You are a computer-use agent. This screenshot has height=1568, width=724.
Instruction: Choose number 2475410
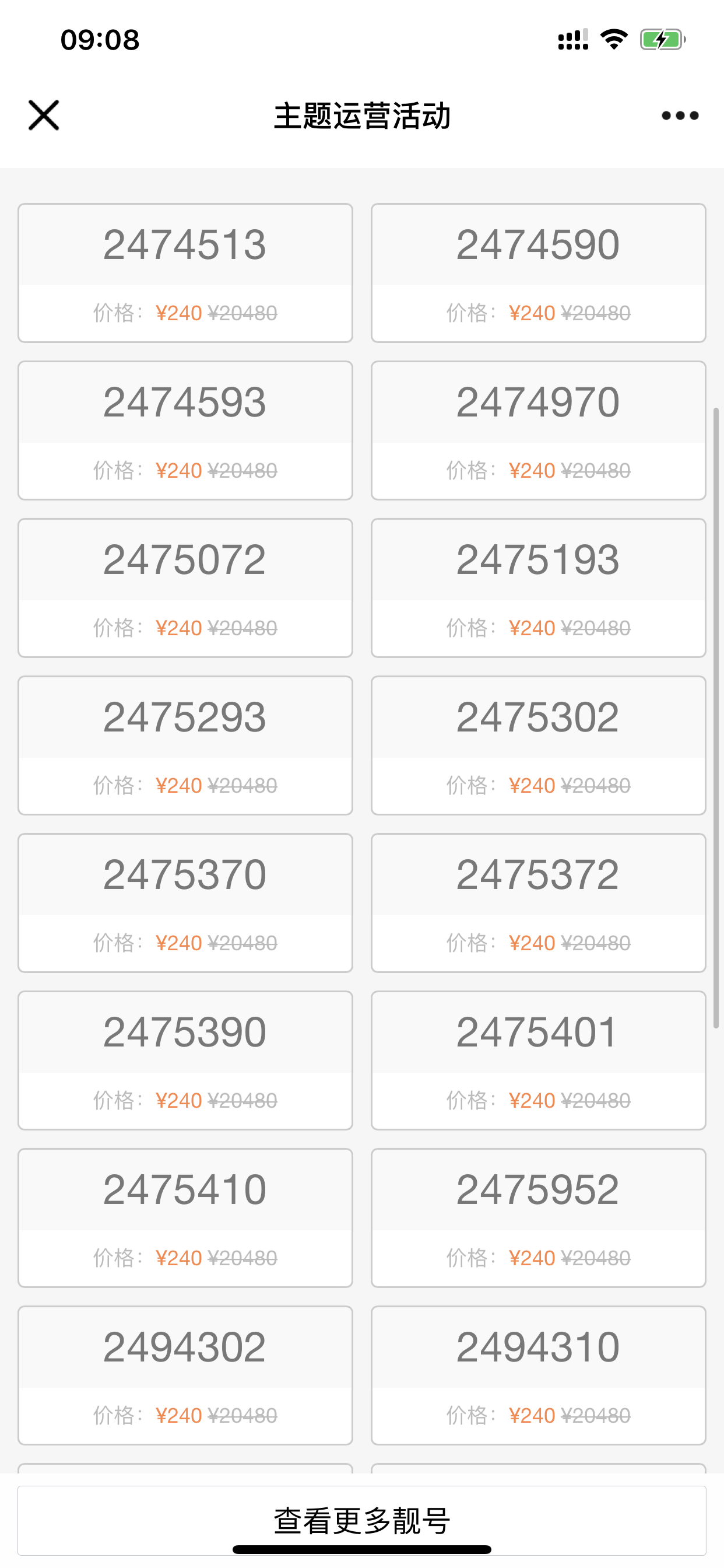(185, 1219)
